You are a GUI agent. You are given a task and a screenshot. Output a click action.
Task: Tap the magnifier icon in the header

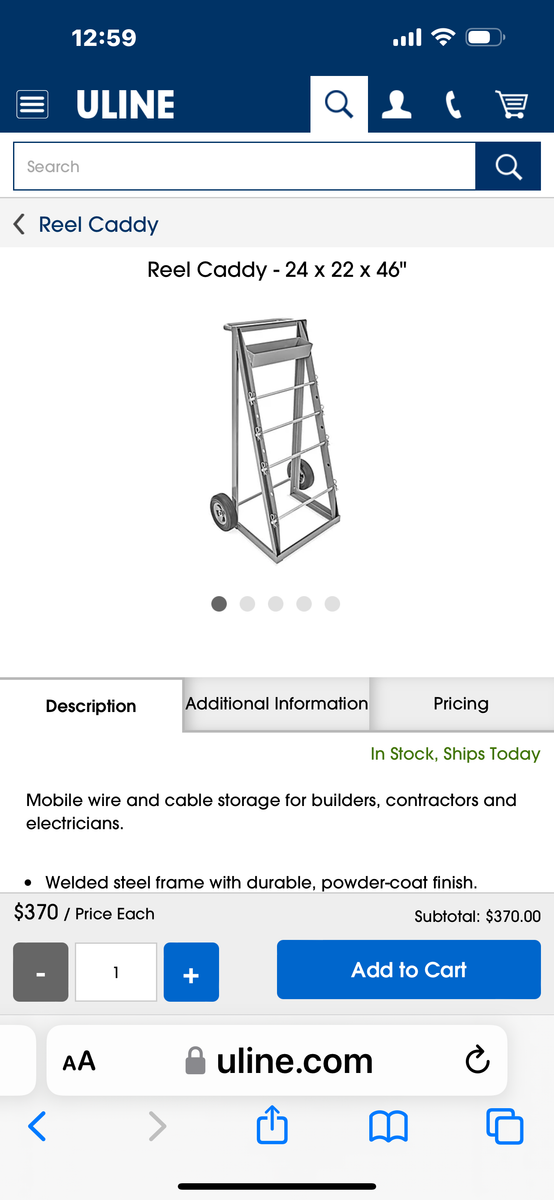[339, 104]
